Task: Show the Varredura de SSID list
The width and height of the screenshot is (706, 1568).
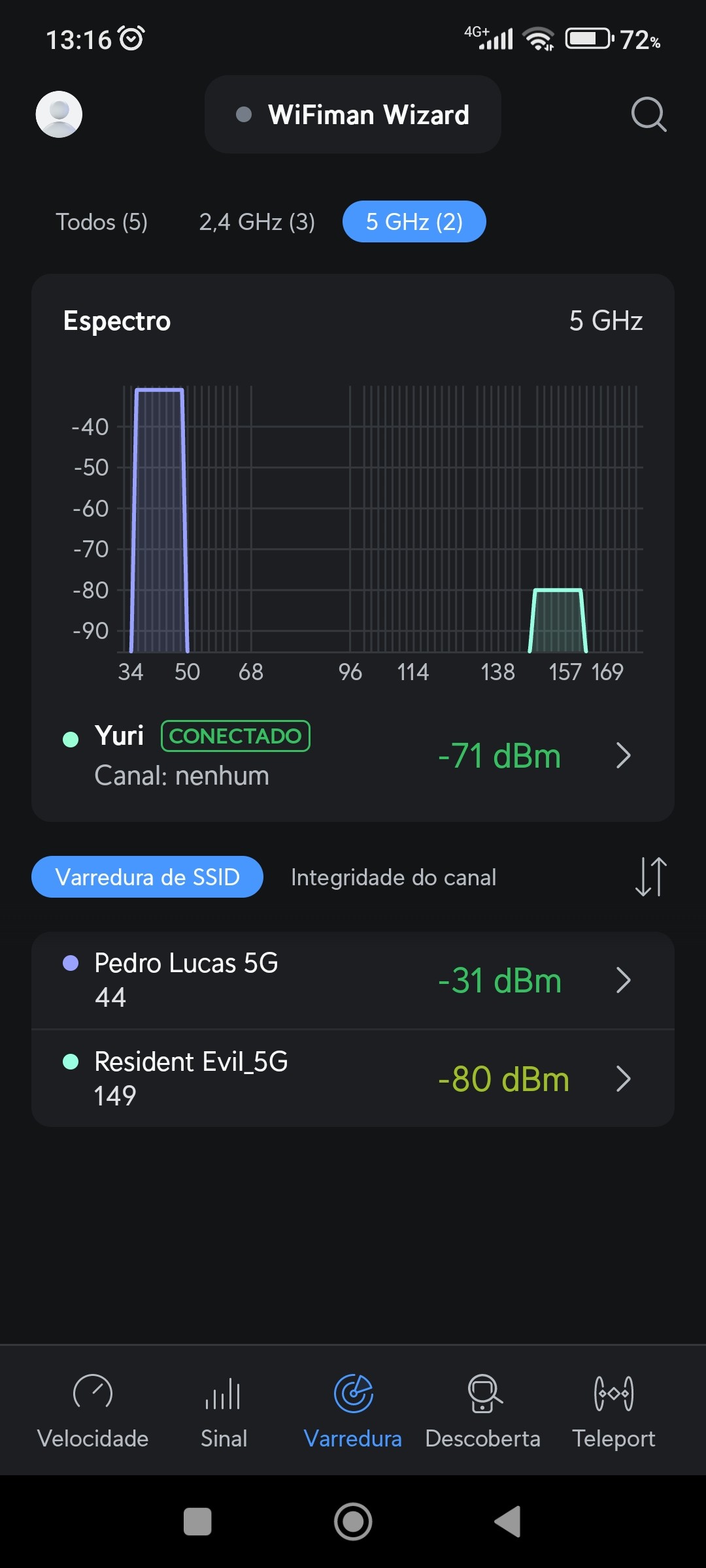Action: click(x=147, y=877)
